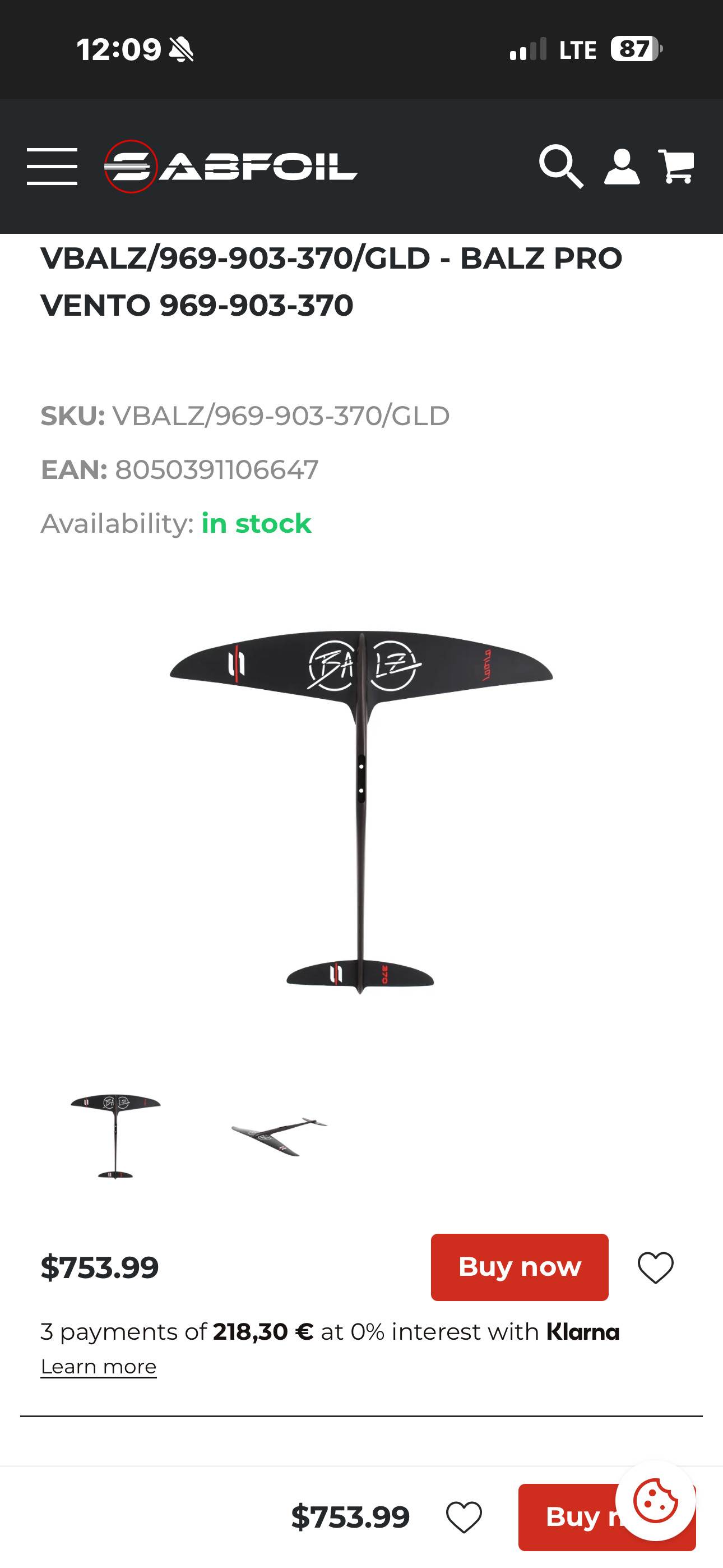Image resolution: width=723 pixels, height=1568 pixels.
Task: Add to wishlist next to Buy now
Action: click(x=655, y=1267)
